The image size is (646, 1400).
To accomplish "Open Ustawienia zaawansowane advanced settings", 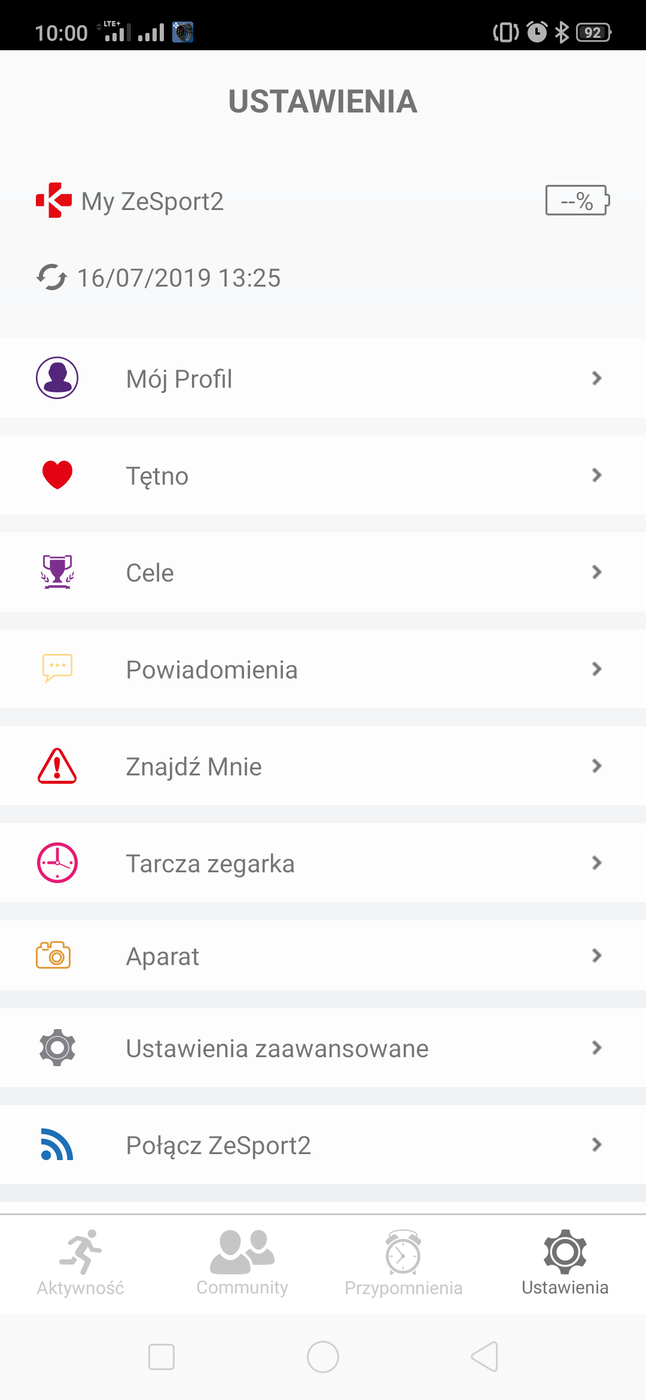I will [x=322, y=1048].
